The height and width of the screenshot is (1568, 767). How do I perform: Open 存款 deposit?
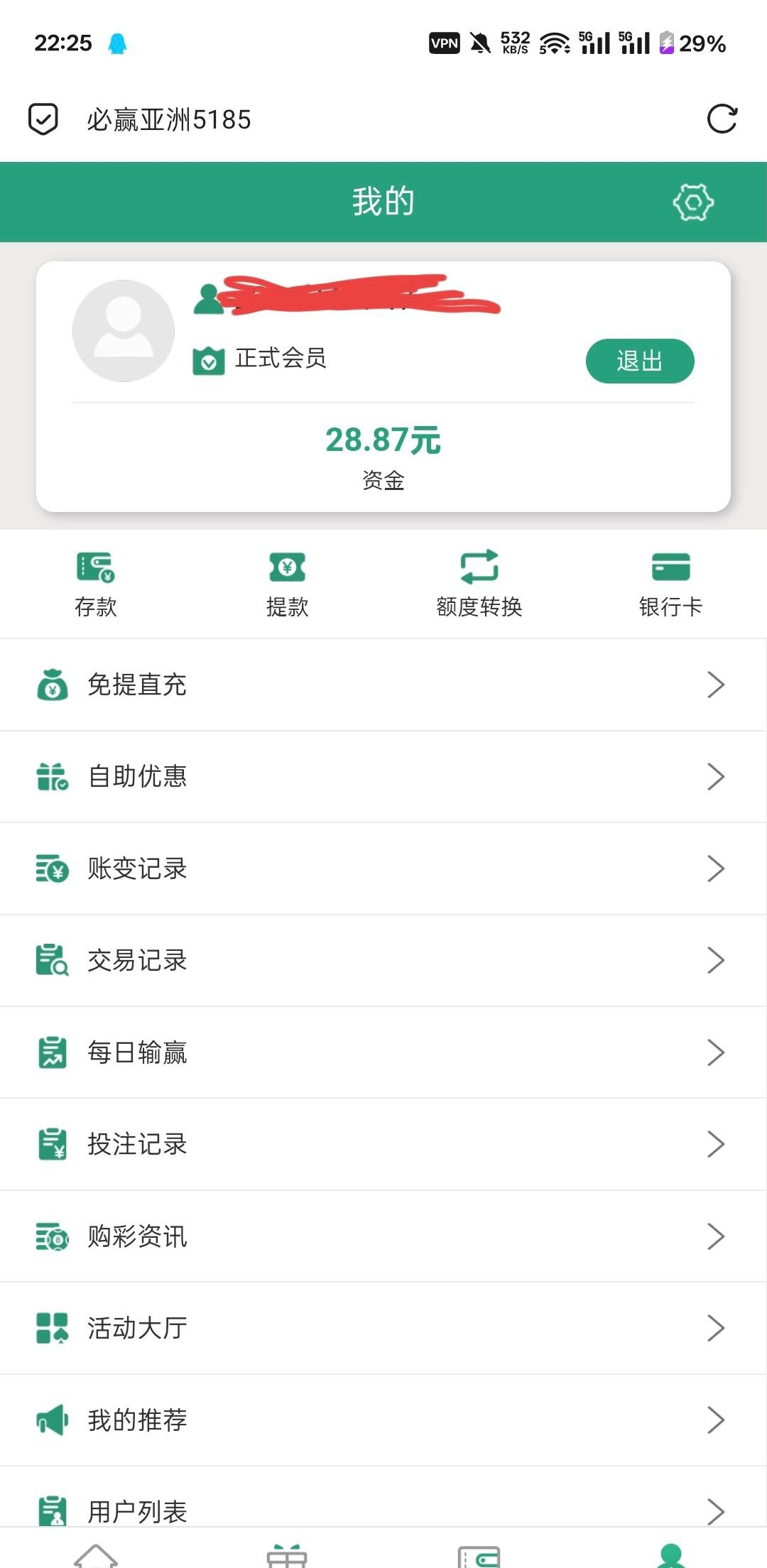point(96,584)
